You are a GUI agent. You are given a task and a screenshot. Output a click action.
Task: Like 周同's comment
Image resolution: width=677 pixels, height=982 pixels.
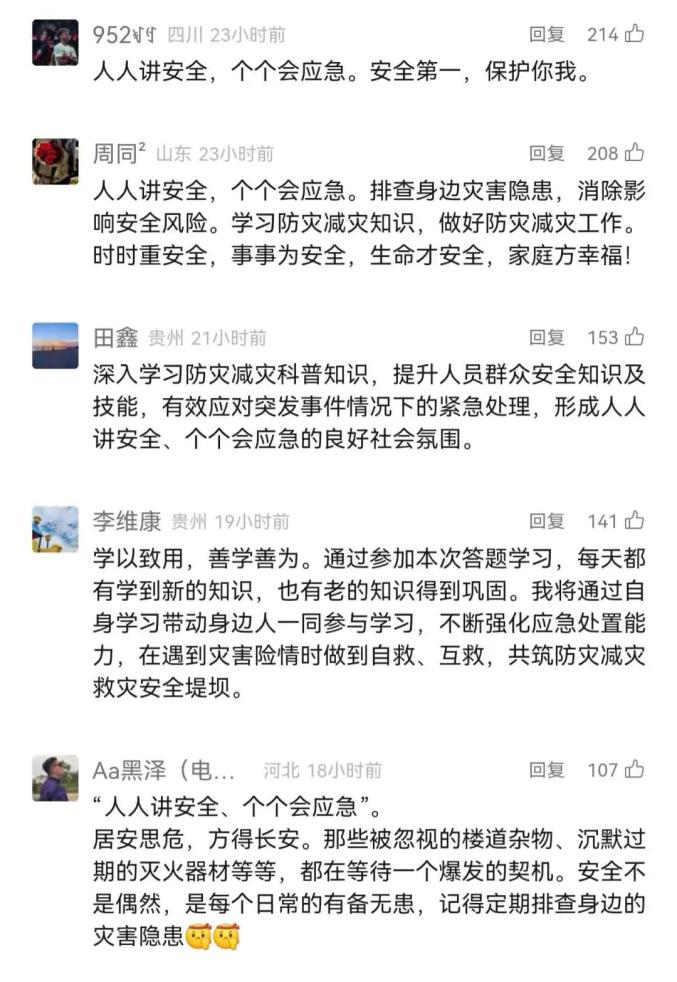coord(634,153)
